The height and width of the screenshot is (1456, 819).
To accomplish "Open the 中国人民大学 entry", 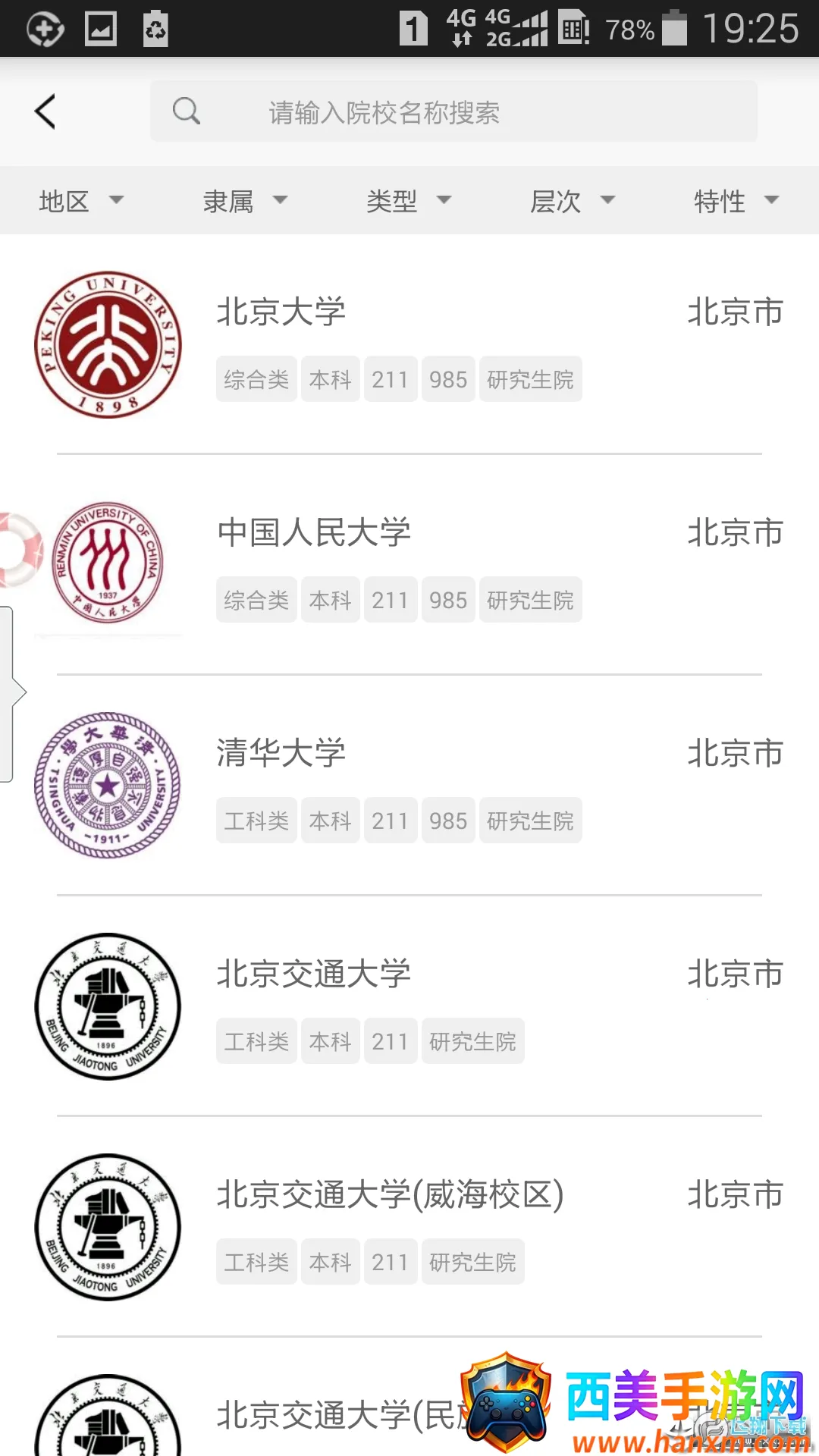I will (x=409, y=565).
